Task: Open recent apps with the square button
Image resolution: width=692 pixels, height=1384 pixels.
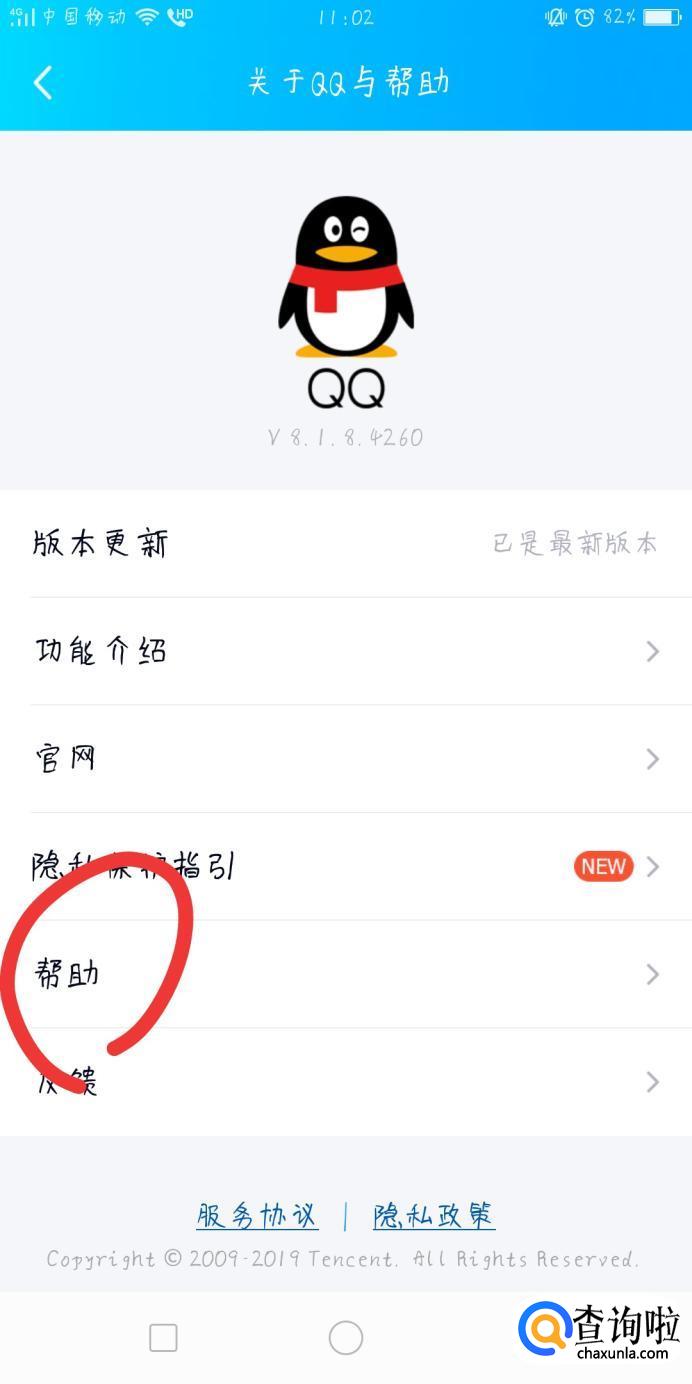Action: (163, 1338)
